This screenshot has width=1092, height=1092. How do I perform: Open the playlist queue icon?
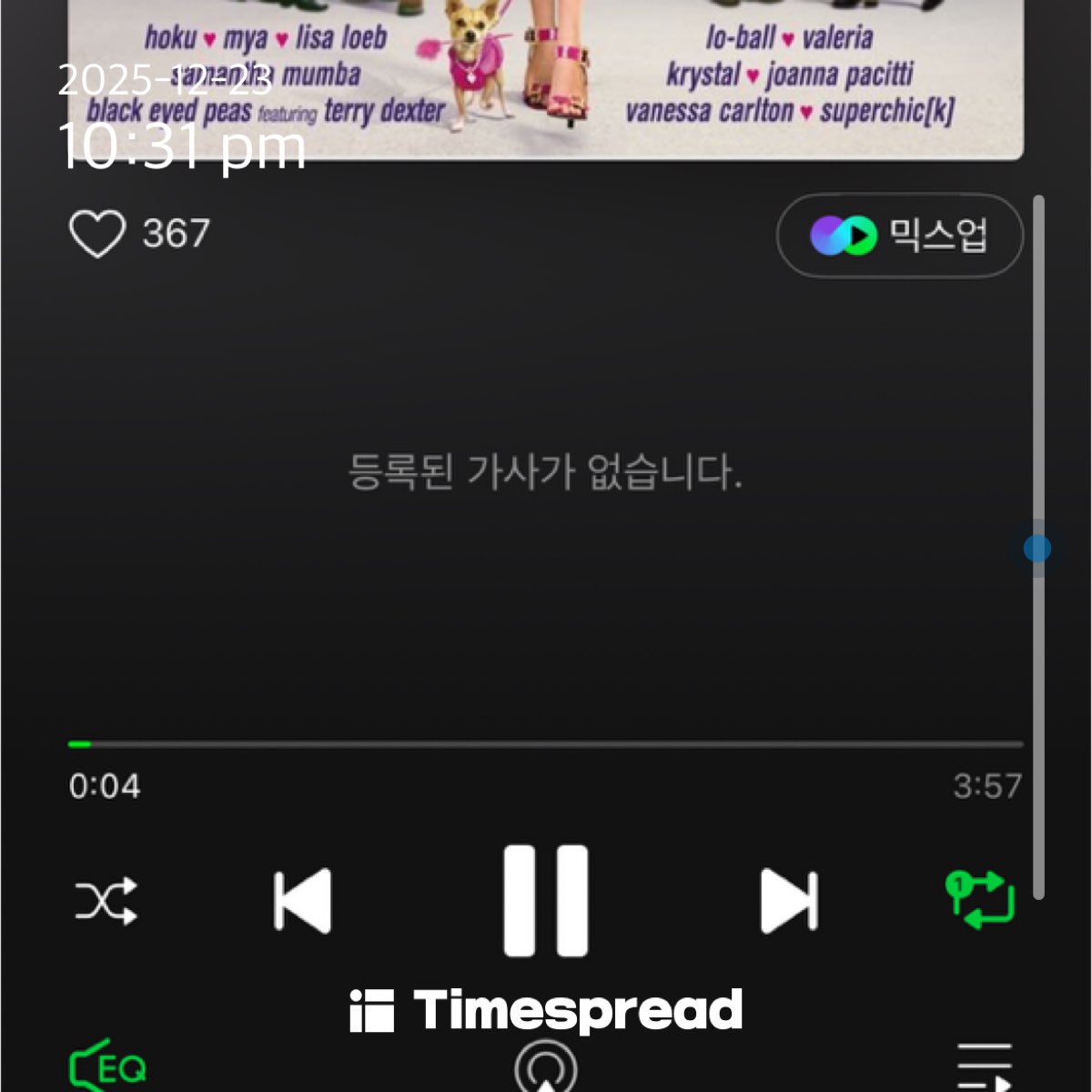click(984, 1067)
